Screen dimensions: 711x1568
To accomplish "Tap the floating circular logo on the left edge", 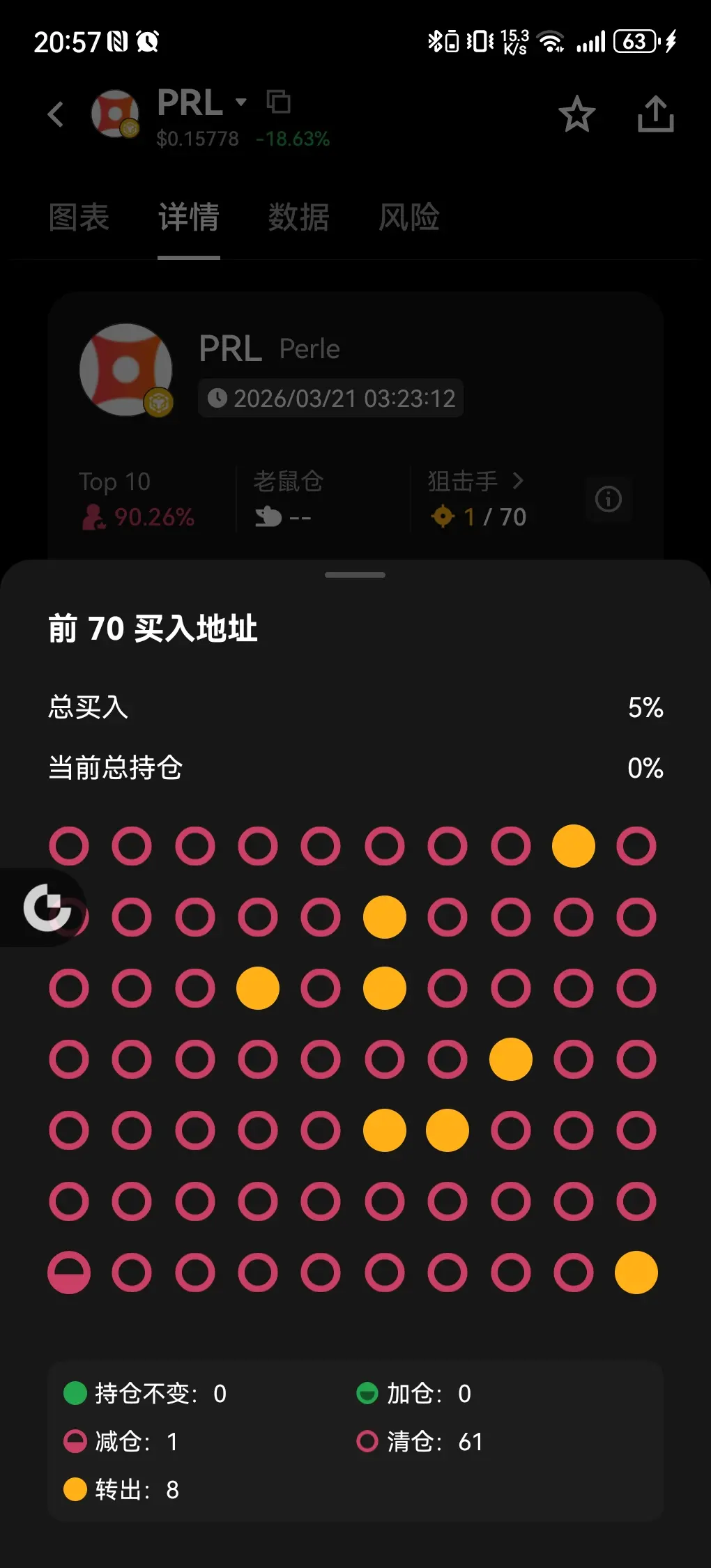I will 47,907.
